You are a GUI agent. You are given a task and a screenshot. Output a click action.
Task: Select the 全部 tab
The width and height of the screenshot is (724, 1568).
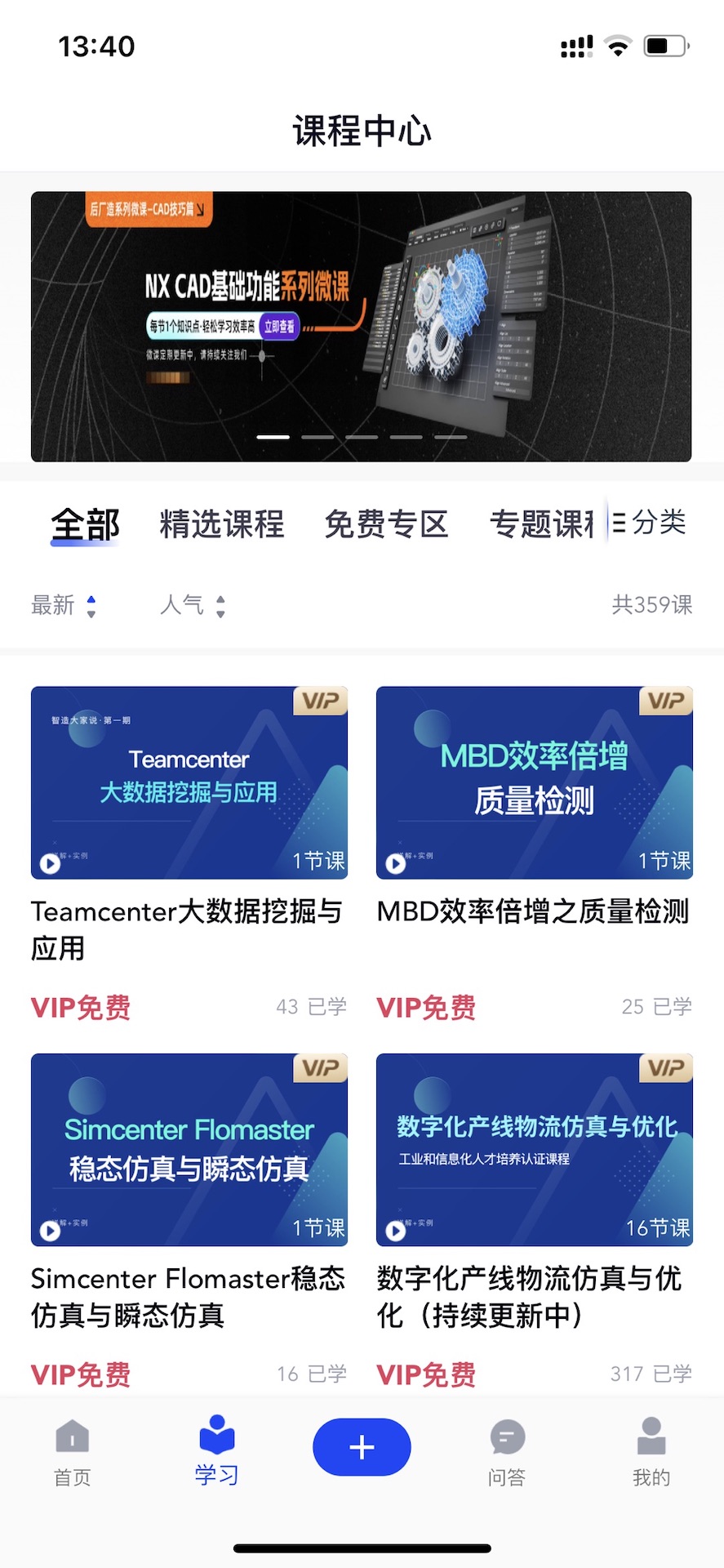click(85, 524)
